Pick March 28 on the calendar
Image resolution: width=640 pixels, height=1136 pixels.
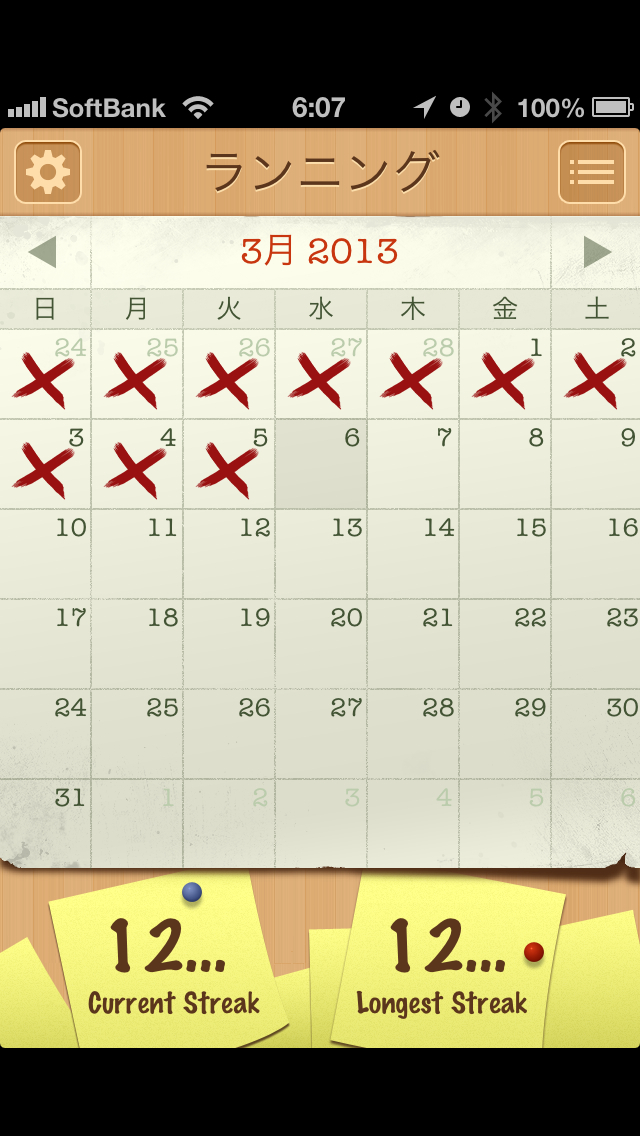click(413, 734)
